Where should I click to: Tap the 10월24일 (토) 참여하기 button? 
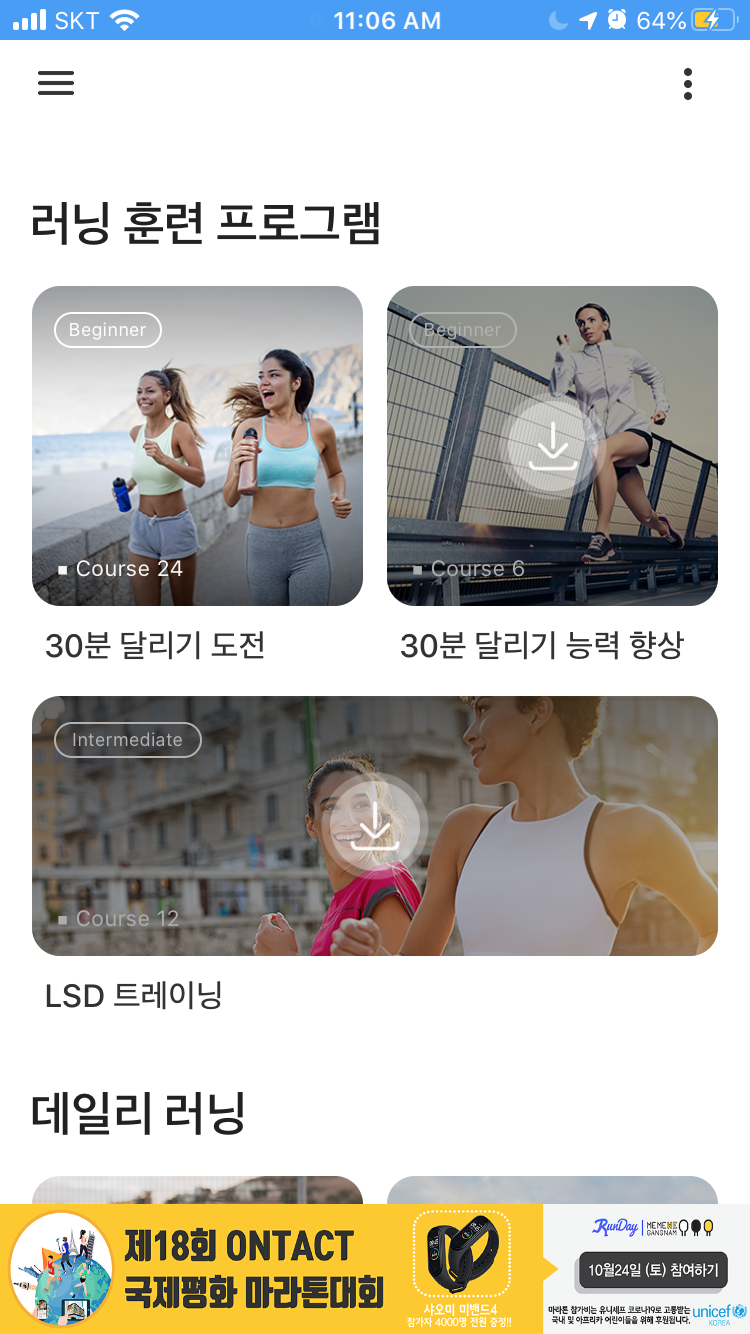(653, 1271)
